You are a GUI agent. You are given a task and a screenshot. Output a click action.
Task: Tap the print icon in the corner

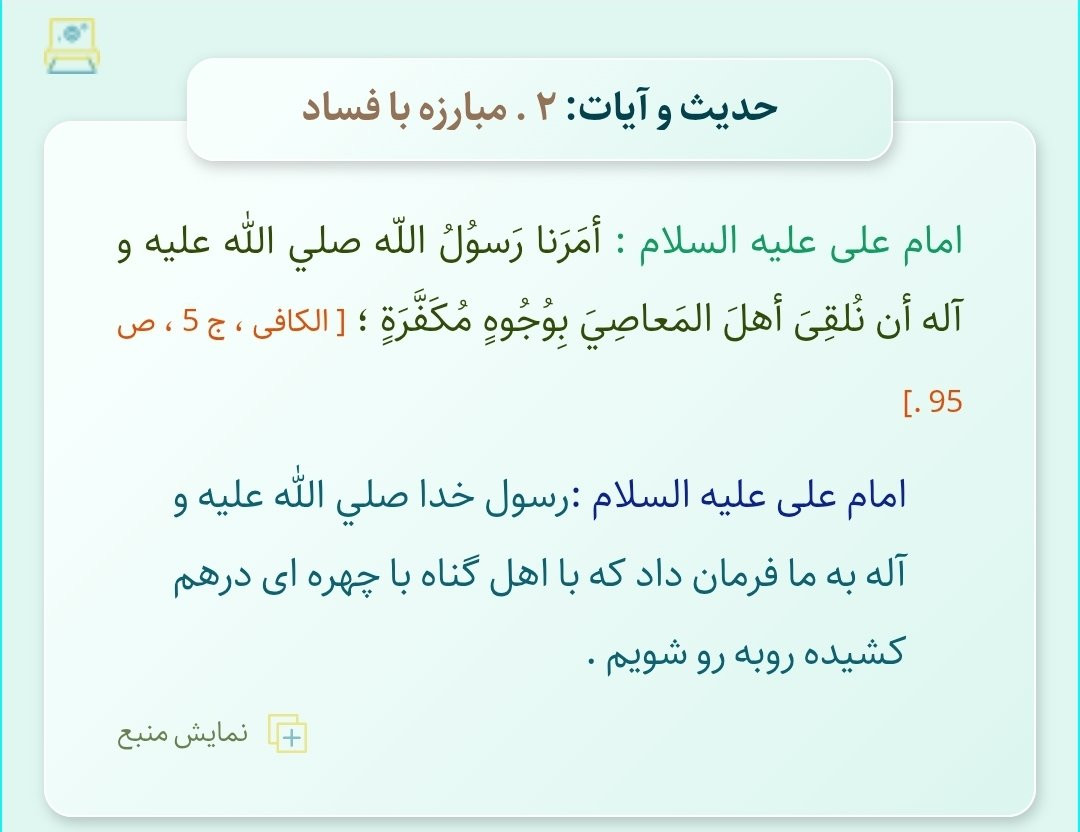[72, 45]
